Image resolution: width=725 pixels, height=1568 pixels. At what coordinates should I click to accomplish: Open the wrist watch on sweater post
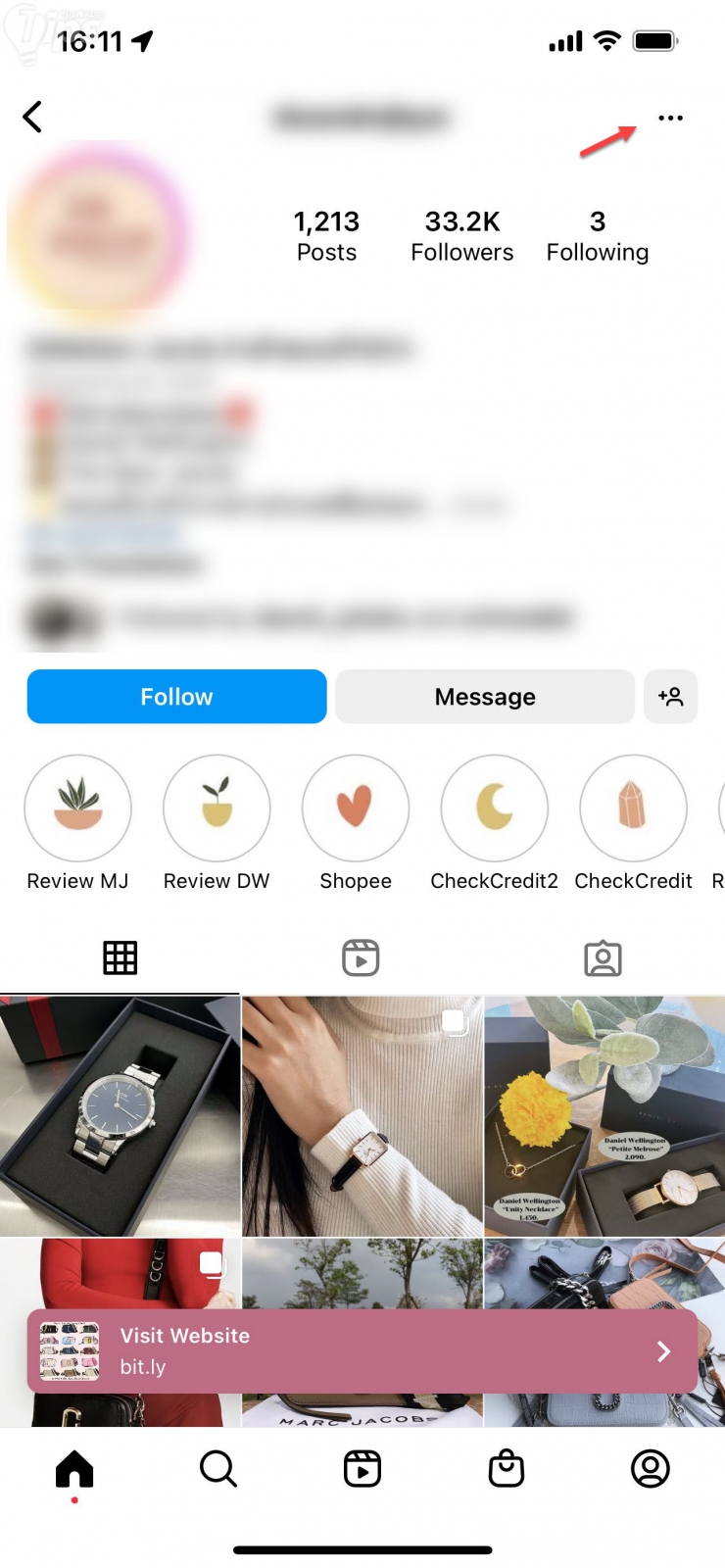point(362,1116)
